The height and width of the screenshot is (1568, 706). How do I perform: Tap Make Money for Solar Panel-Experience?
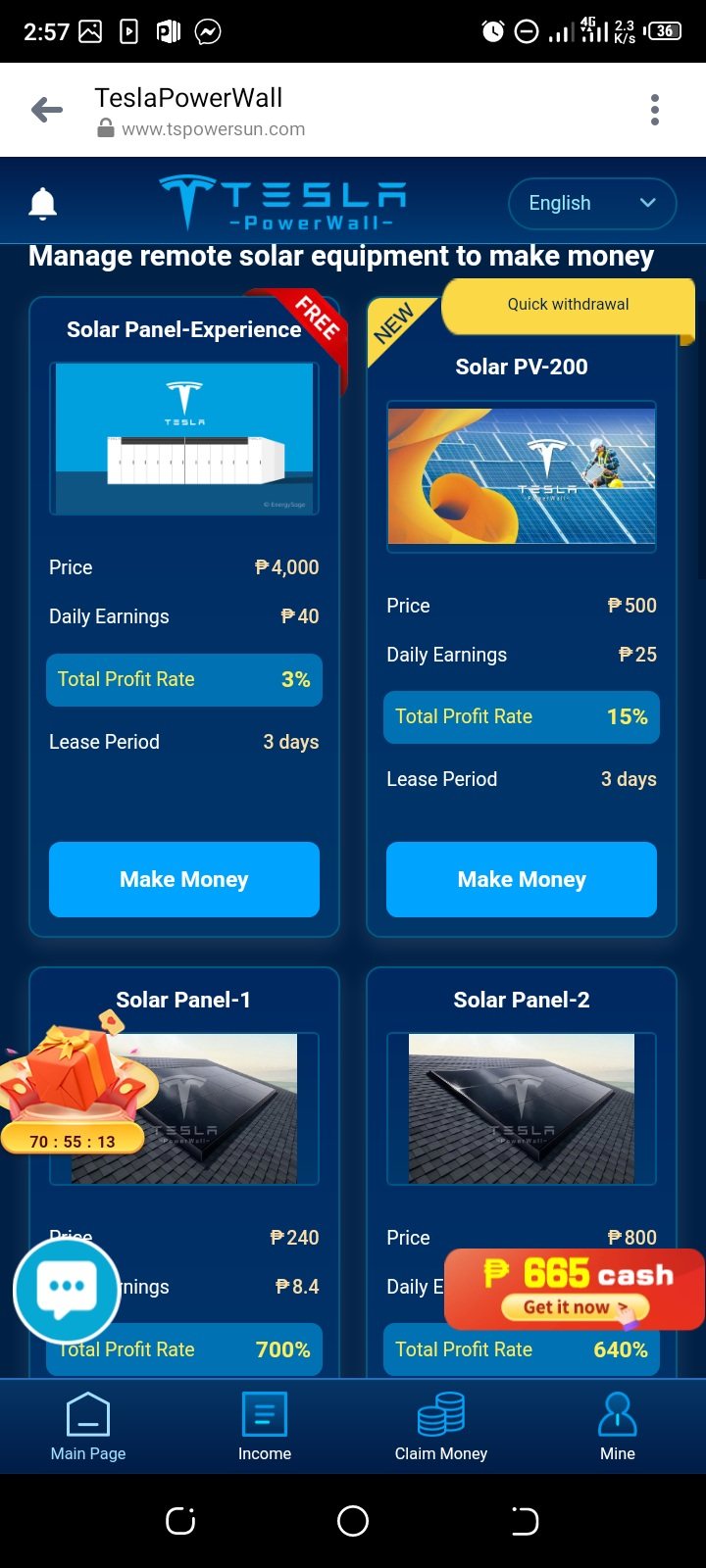184,879
